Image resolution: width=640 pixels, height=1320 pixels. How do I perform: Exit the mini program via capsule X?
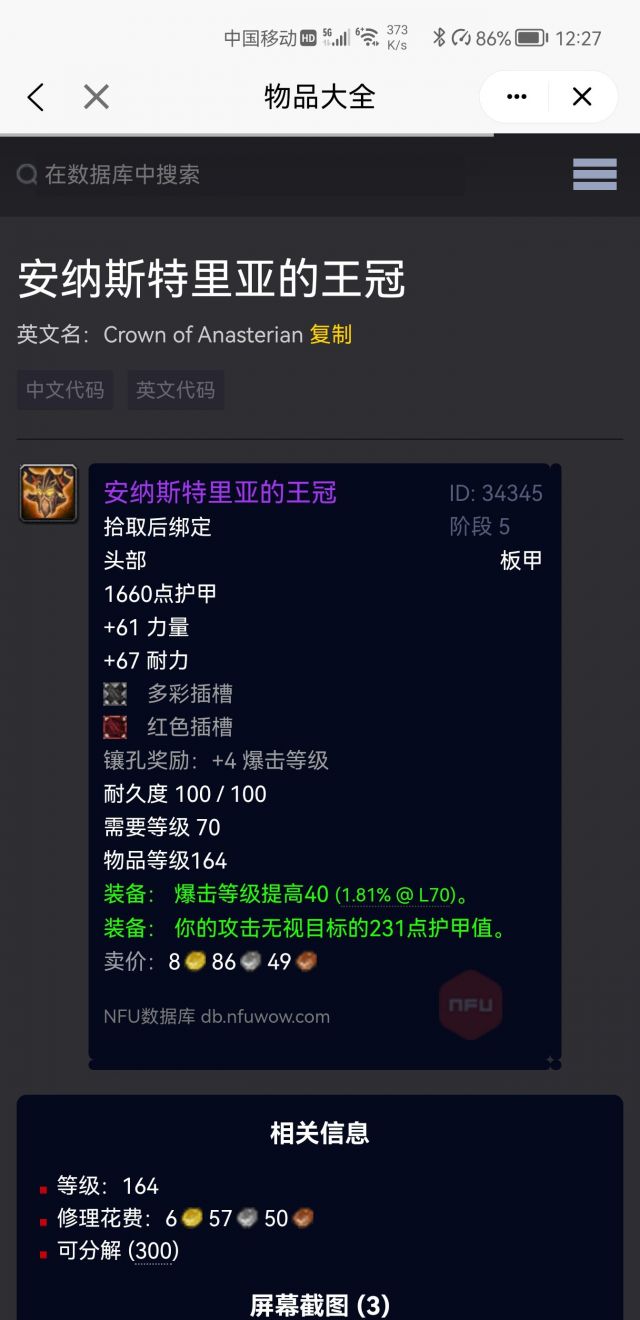click(582, 97)
